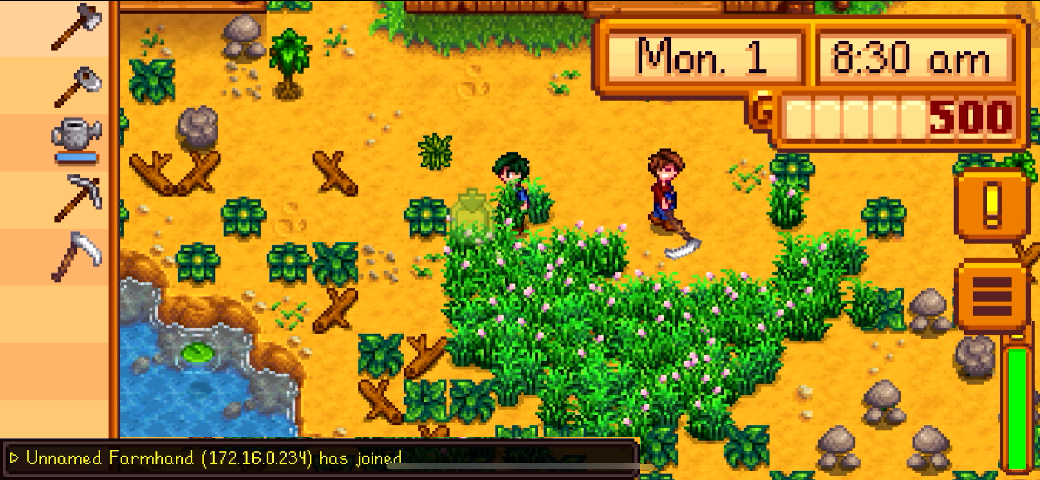Open the game menu button
This screenshot has height=480, width=1040.
tap(991, 295)
